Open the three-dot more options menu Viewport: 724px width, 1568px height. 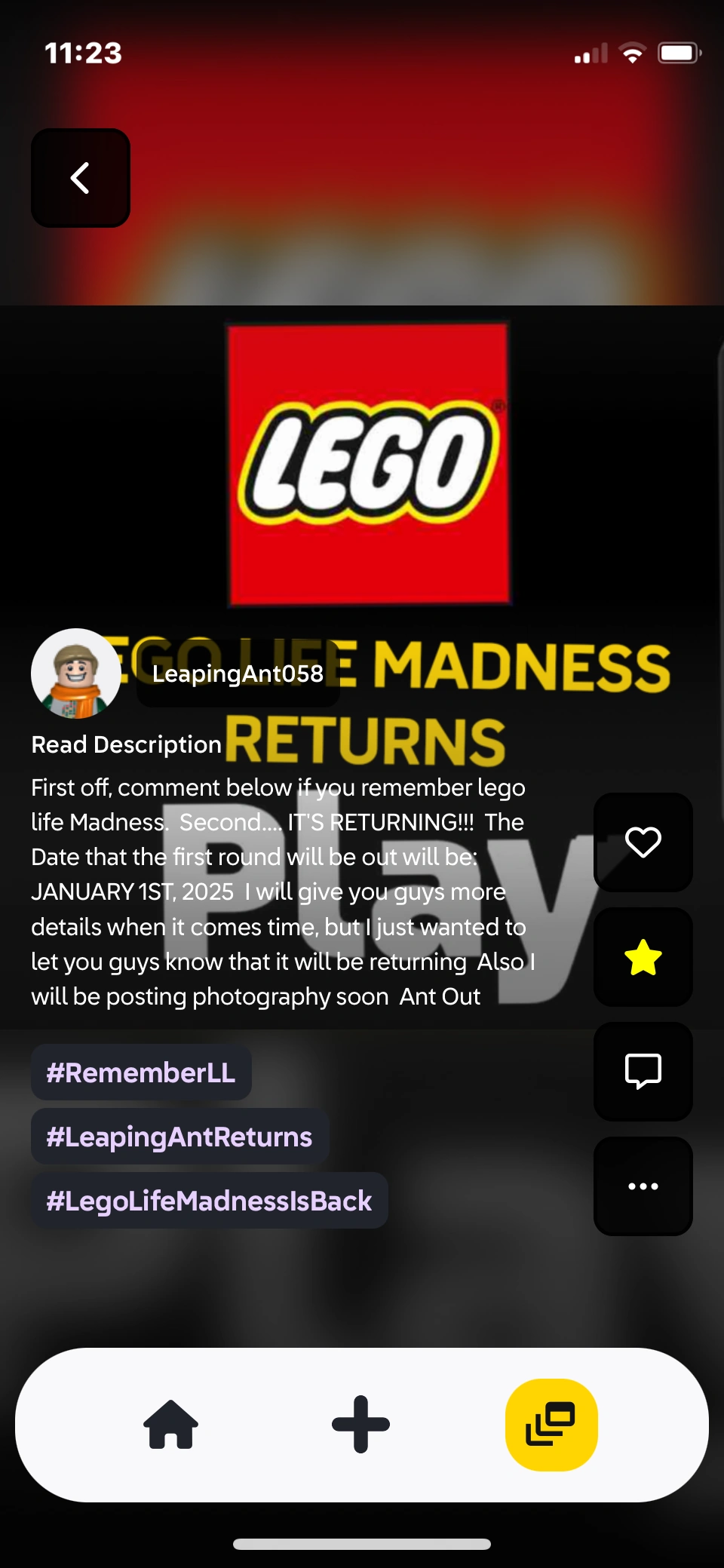click(x=643, y=1186)
